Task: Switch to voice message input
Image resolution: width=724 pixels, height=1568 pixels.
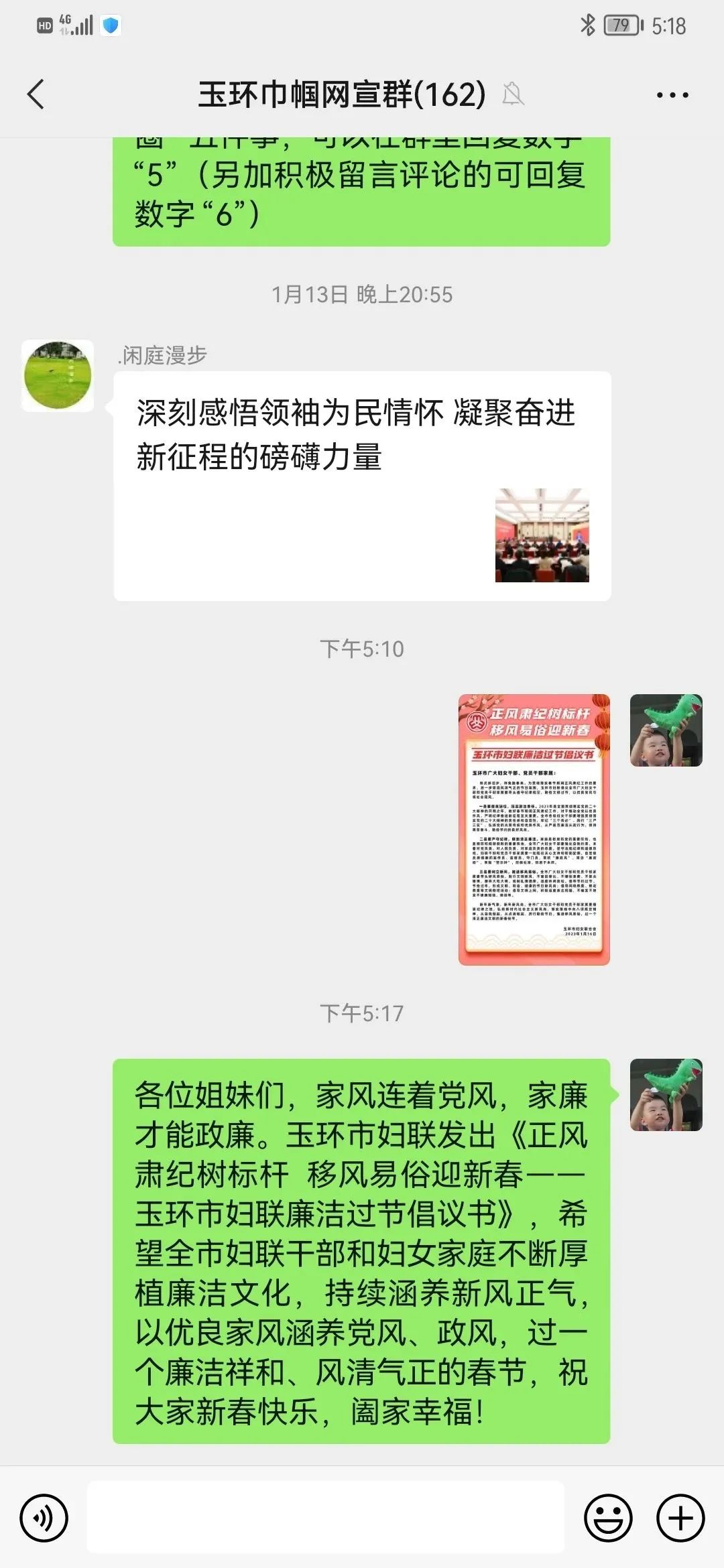Action: click(x=44, y=1518)
